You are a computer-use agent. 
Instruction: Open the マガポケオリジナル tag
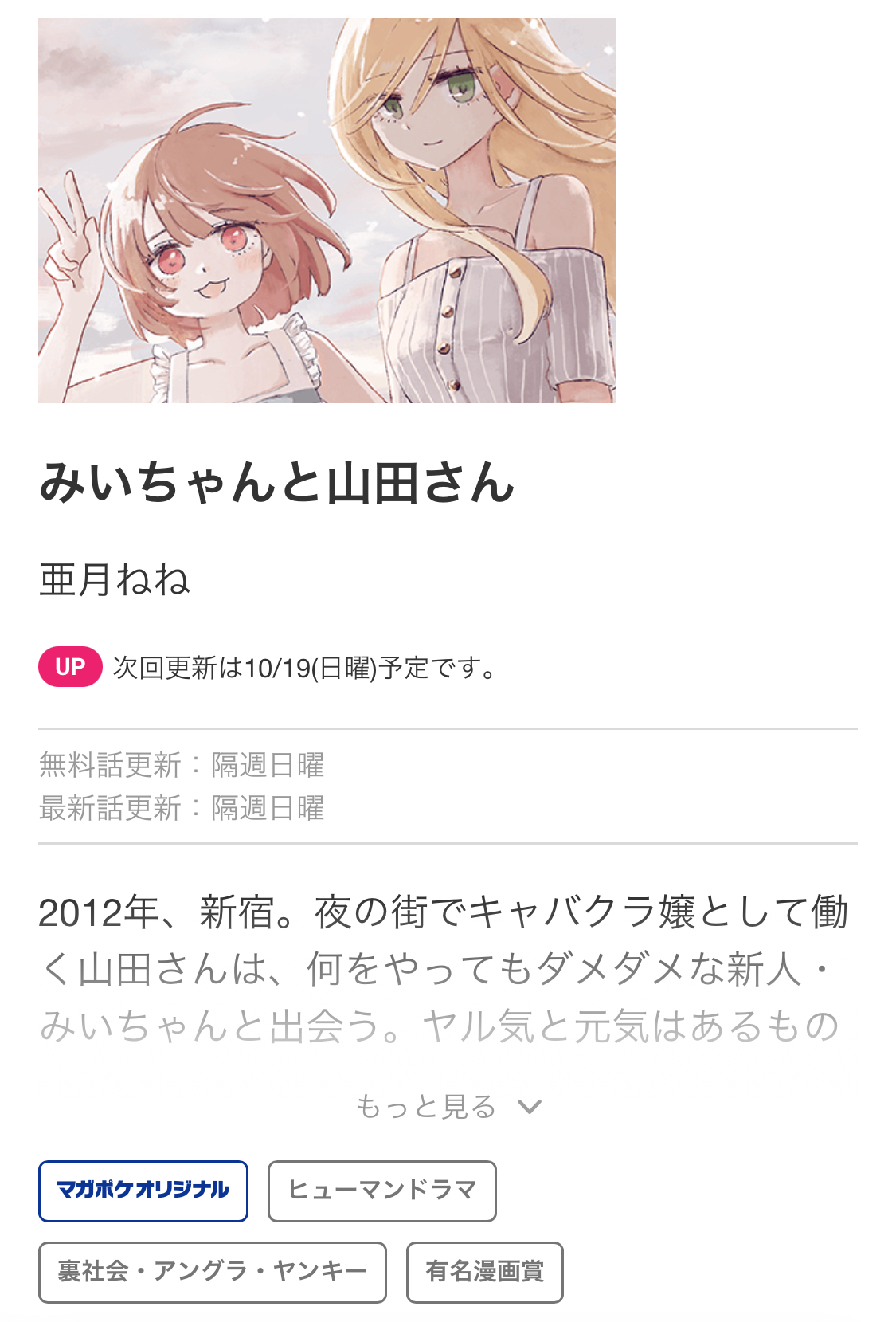coord(143,1191)
